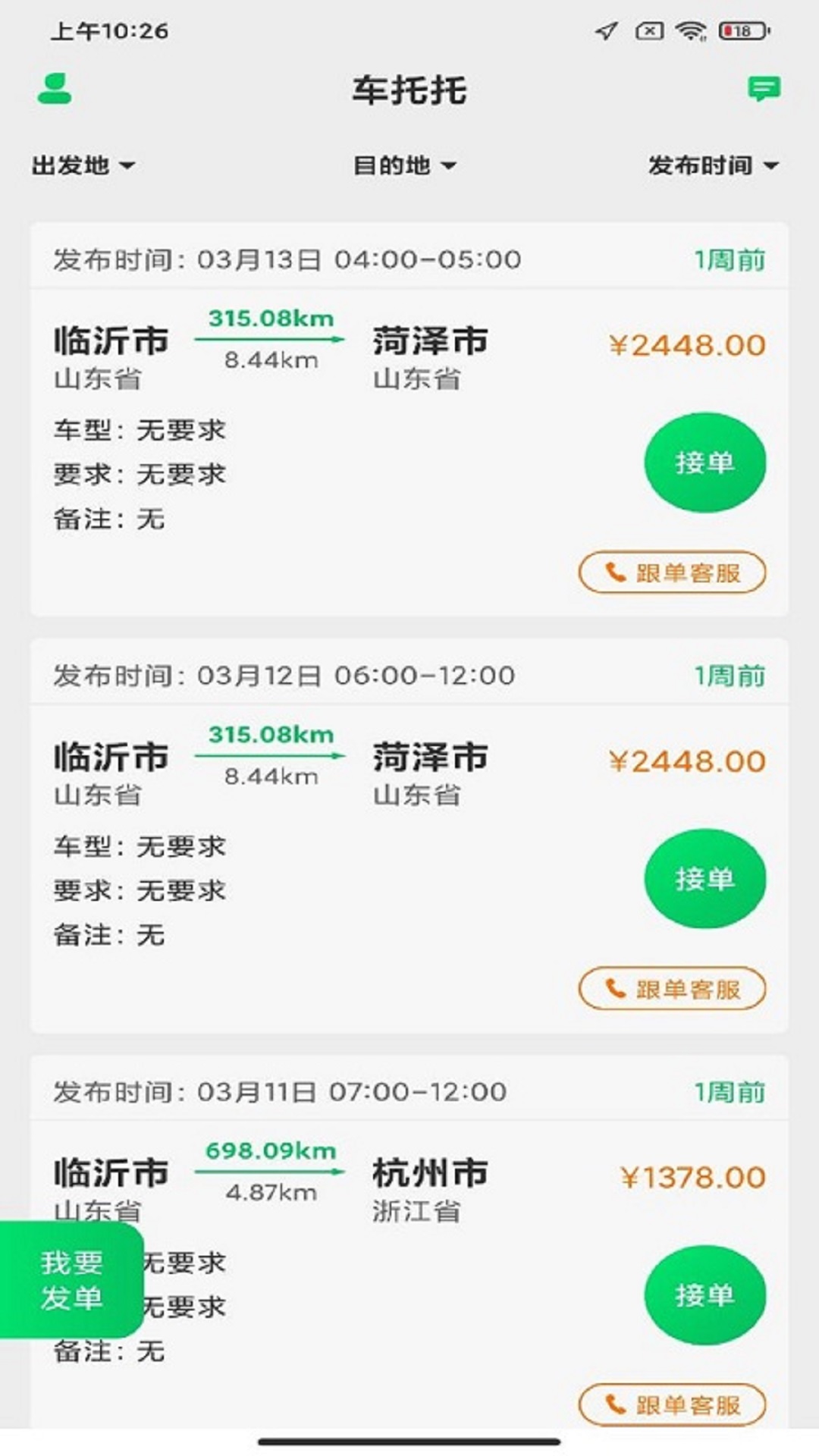Screen dimensions: 819x1456
Task: Expand the 目的地 dropdown filter
Action: pyautogui.click(x=405, y=165)
